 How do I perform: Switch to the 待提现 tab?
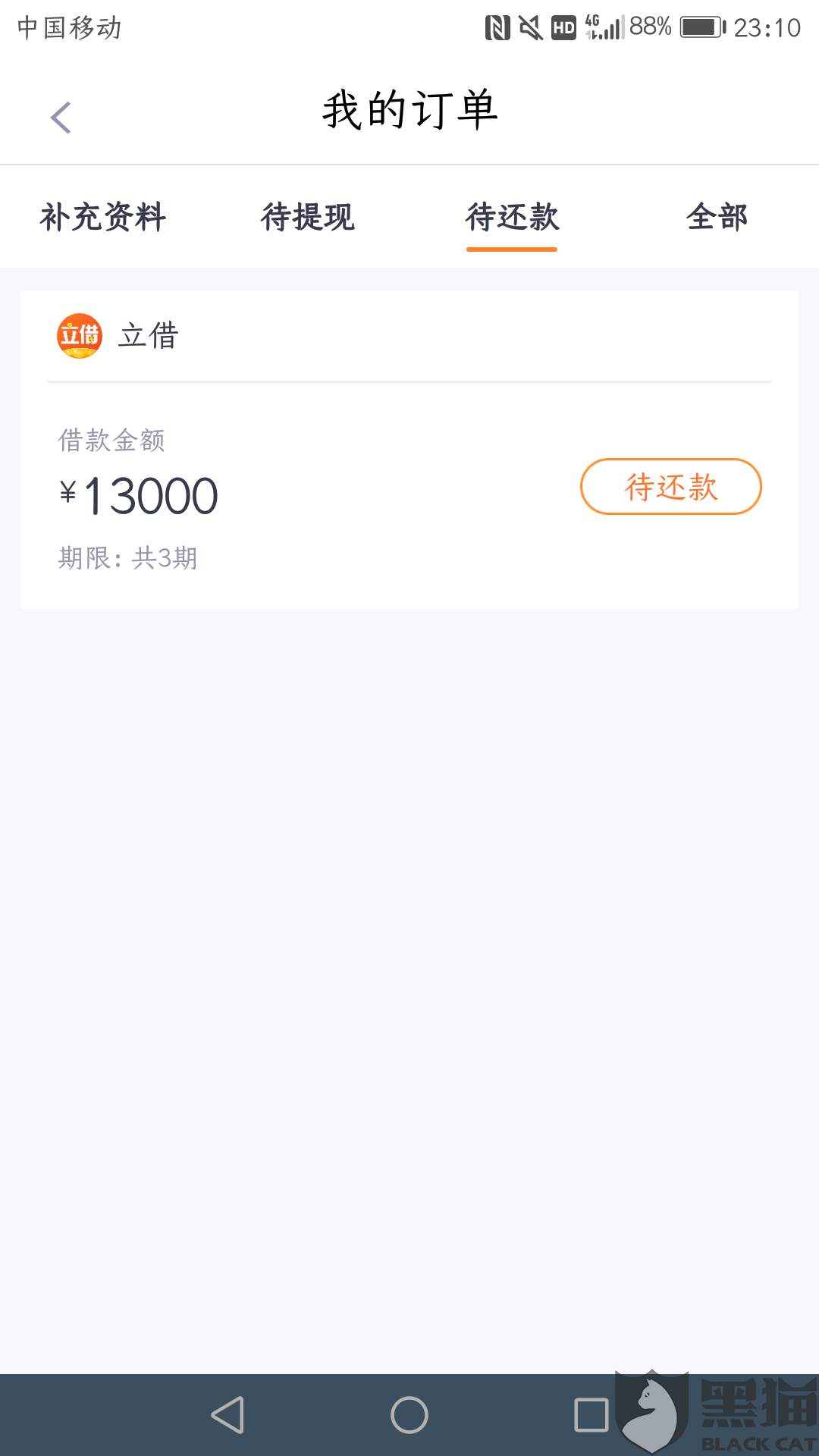[x=308, y=218]
